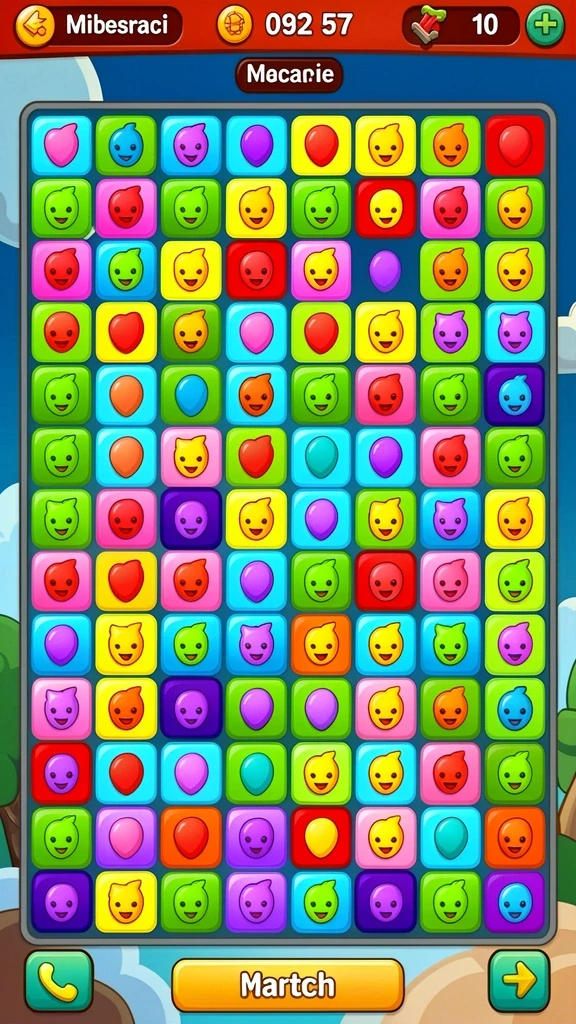Tap the green phone button
The width and height of the screenshot is (576, 1024).
coord(59,981)
